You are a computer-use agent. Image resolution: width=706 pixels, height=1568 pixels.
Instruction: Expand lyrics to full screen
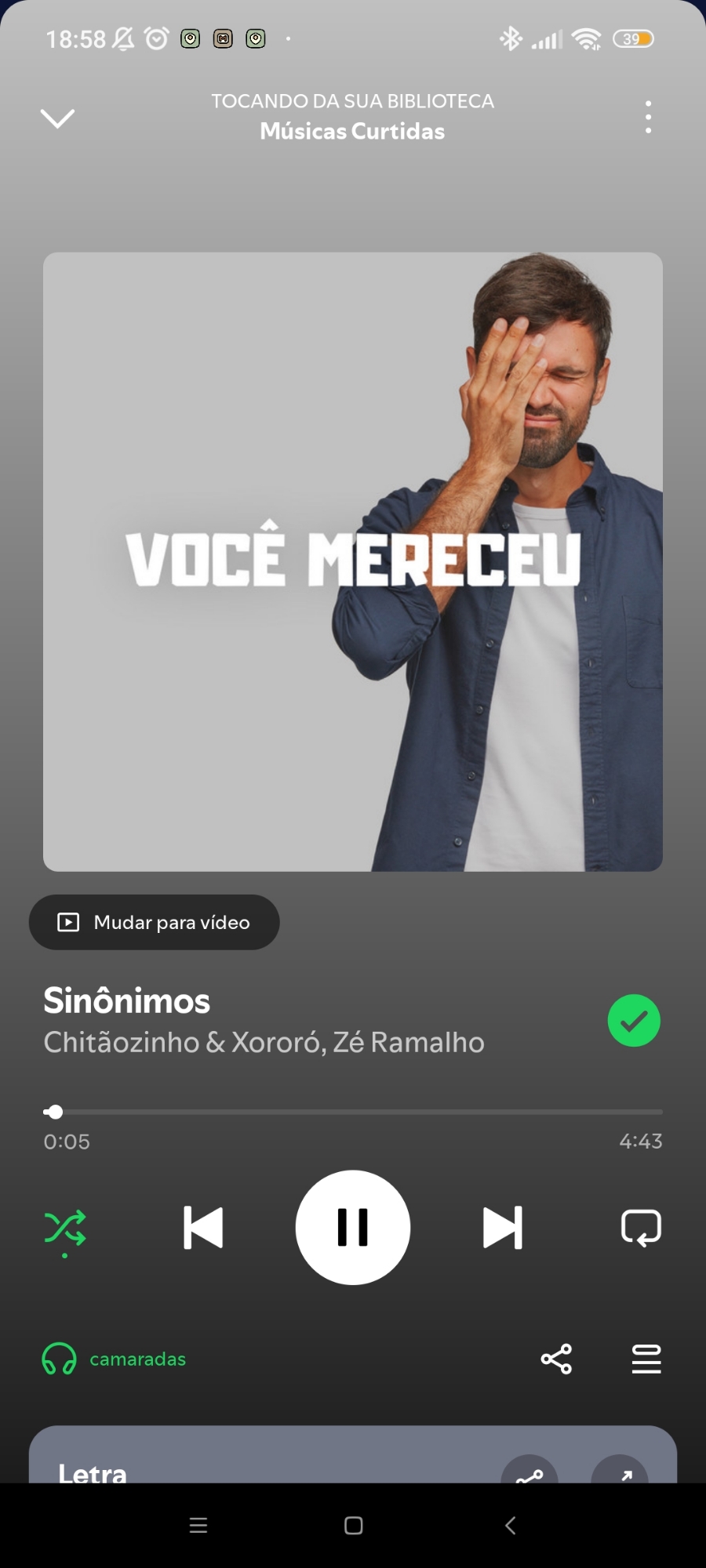(620, 1472)
